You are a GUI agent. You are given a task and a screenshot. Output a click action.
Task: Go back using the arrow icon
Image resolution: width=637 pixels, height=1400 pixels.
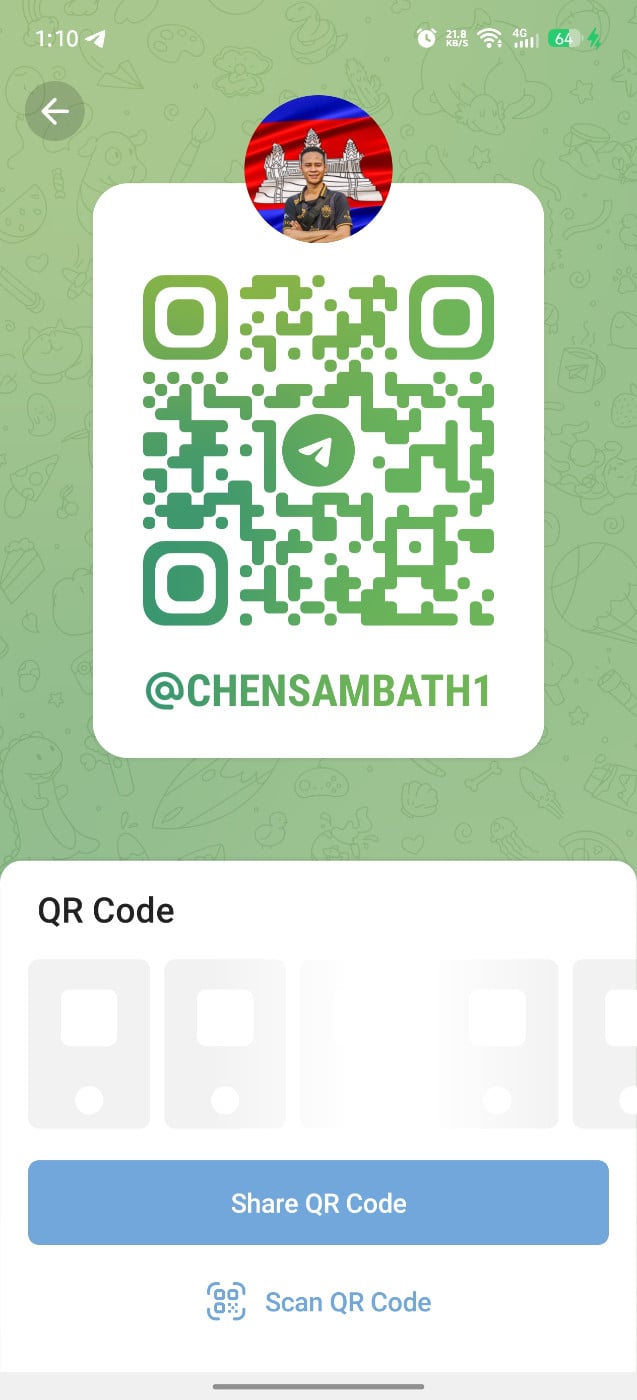(54, 111)
